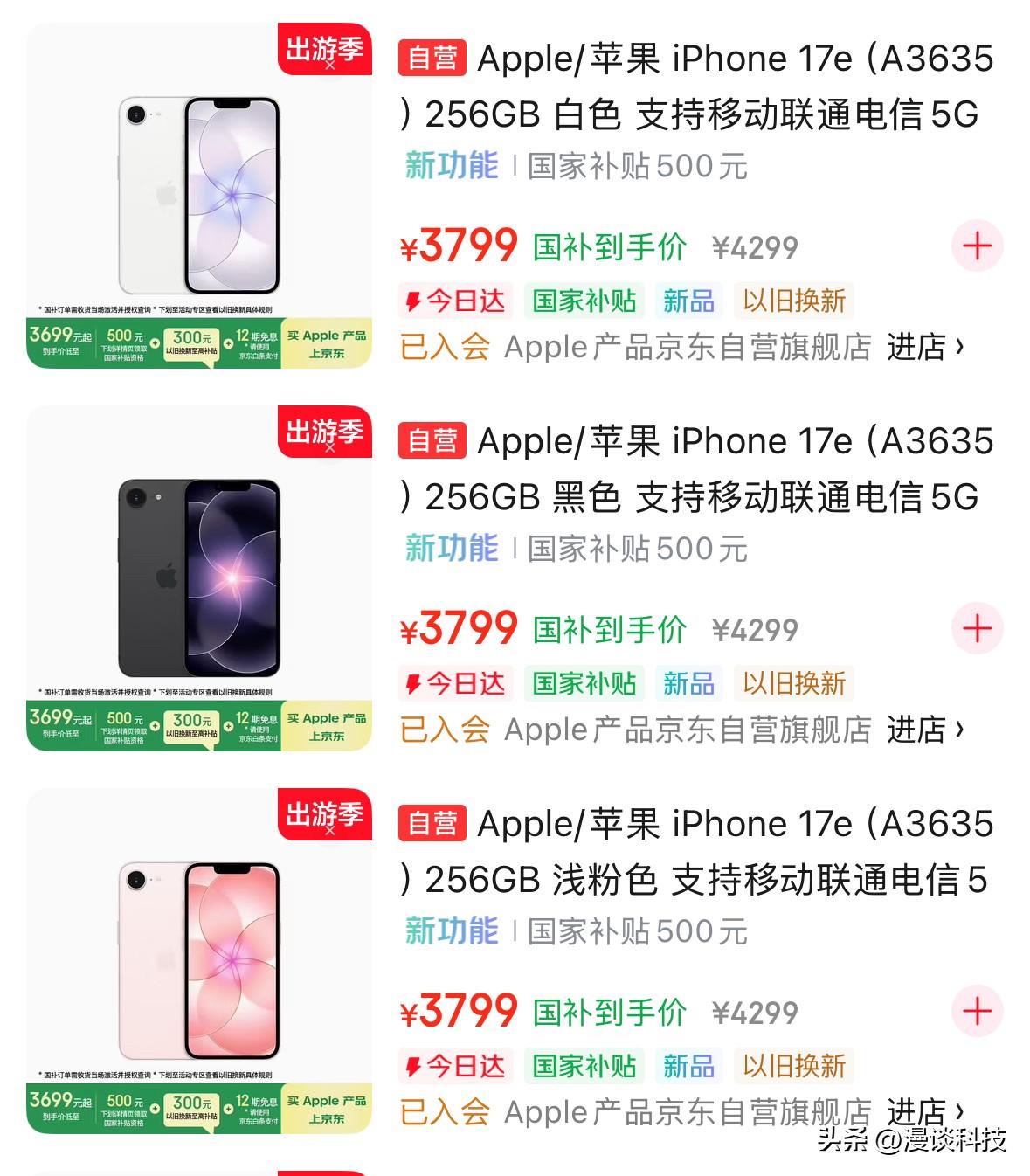This screenshot has height=1176, width=1030.
Task: Click the plus icon on the pink iPhone listing
Action: pos(976,1010)
